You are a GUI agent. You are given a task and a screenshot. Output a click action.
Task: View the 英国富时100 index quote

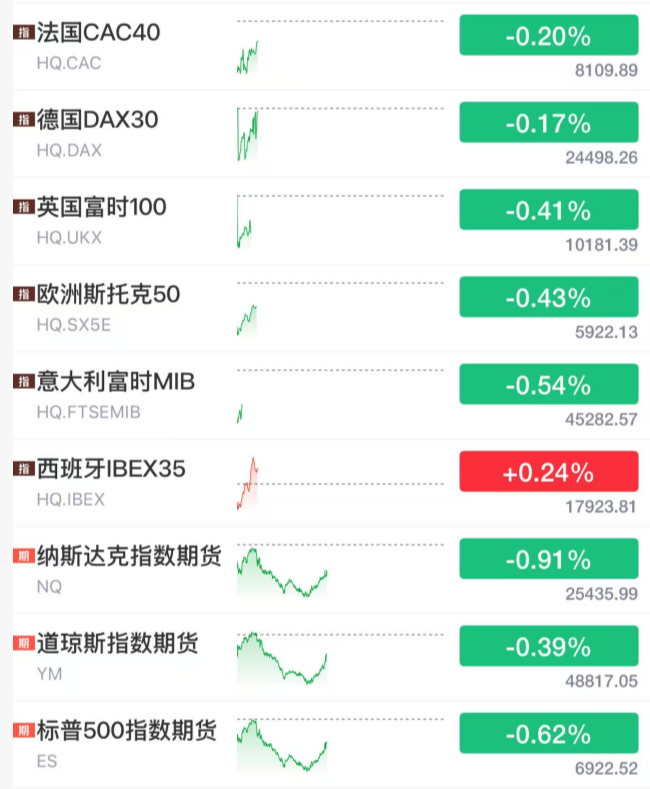tap(102, 208)
